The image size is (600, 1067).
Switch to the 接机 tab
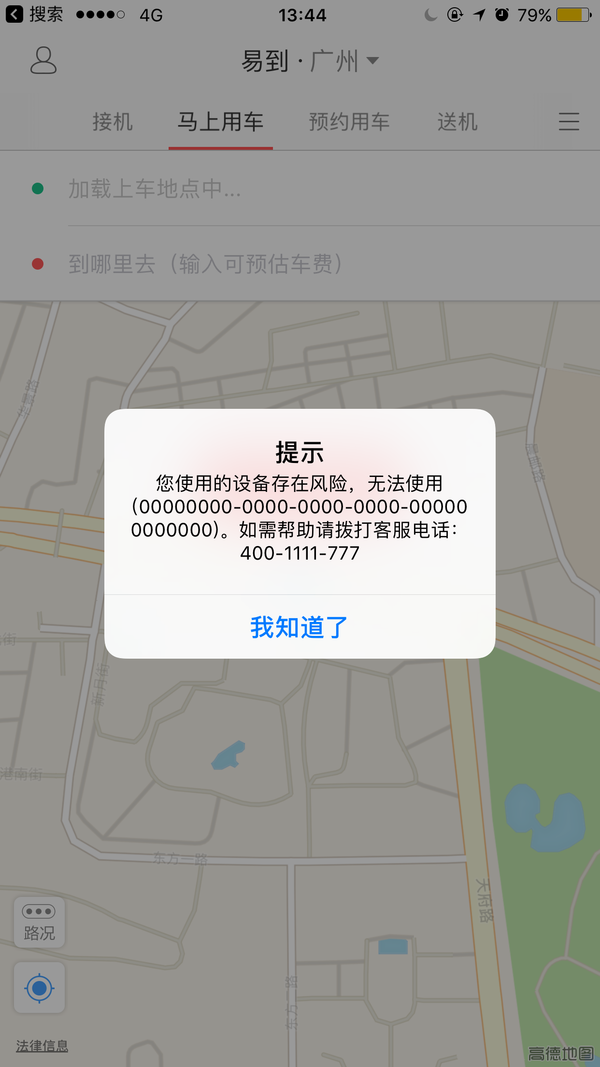coord(112,122)
